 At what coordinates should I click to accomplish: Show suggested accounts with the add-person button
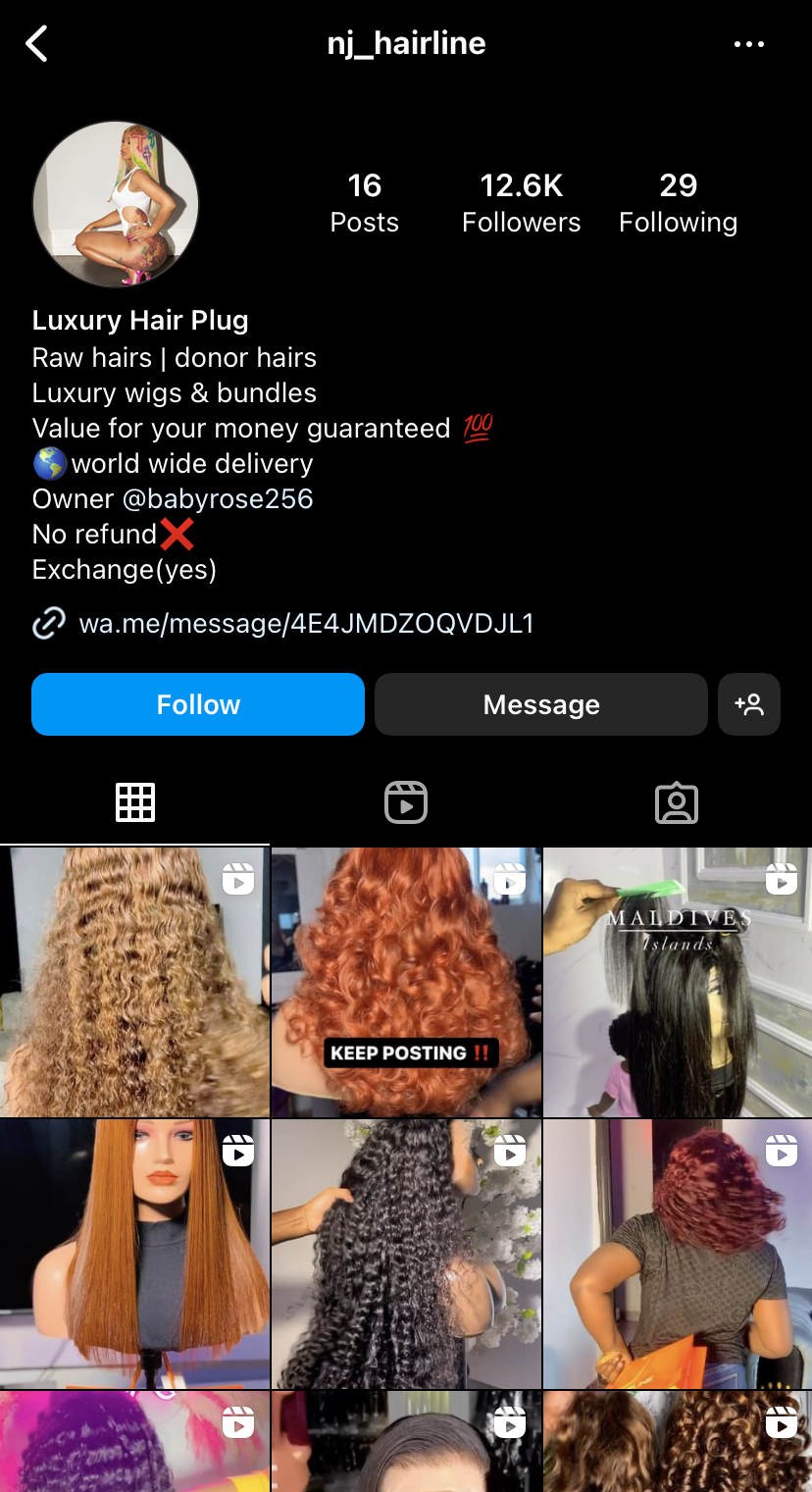749,704
